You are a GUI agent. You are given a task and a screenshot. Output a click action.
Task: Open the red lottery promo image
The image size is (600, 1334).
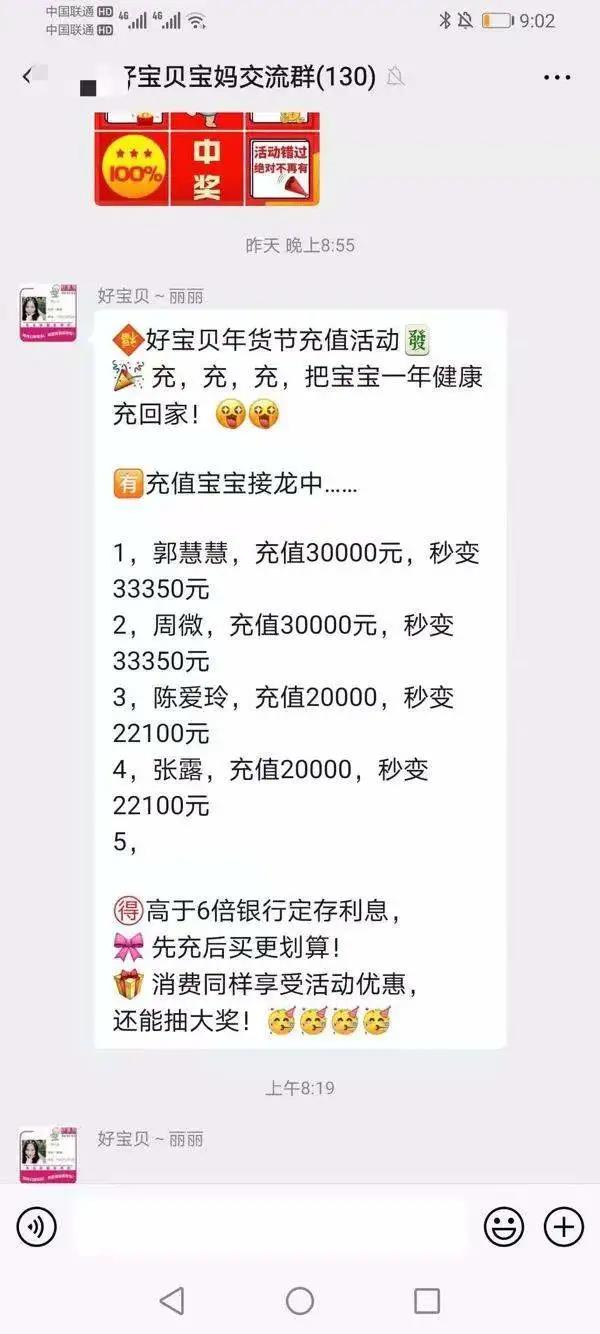tap(207, 160)
